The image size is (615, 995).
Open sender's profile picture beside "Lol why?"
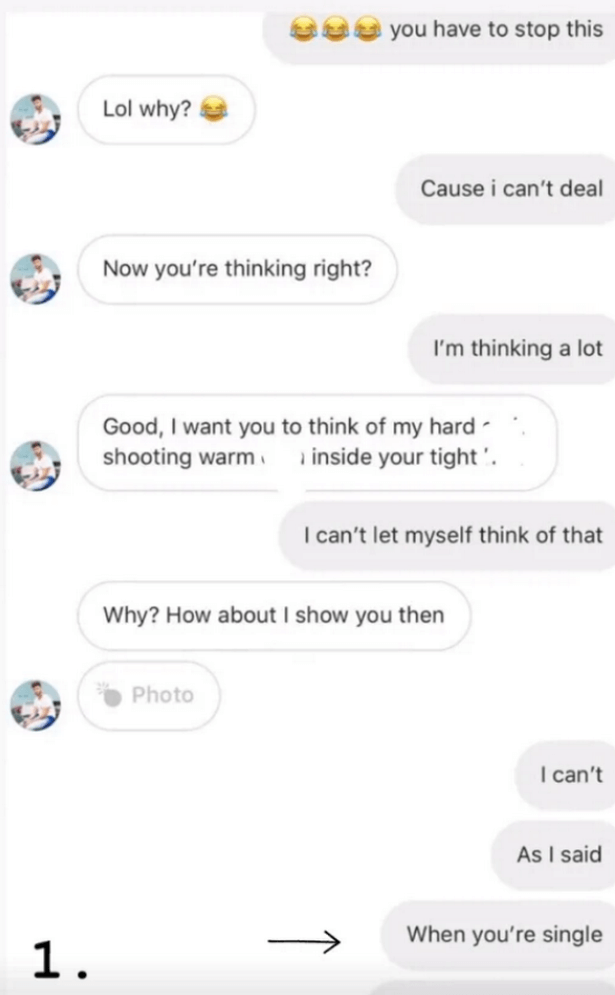click(36, 119)
